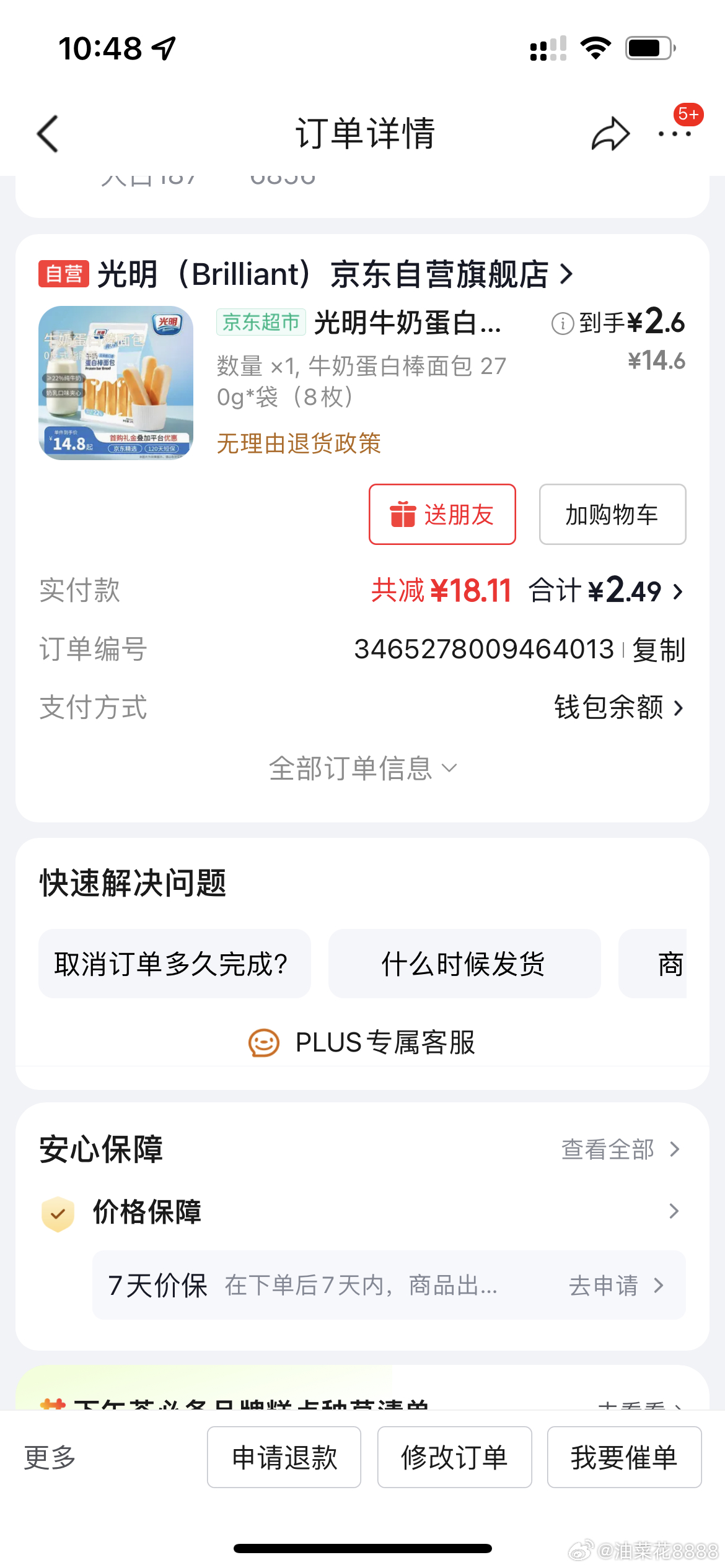Select the 什么时候发货 quick question
The height and width of the screenshot is (1568, 725).
click(x=464, y=964)
